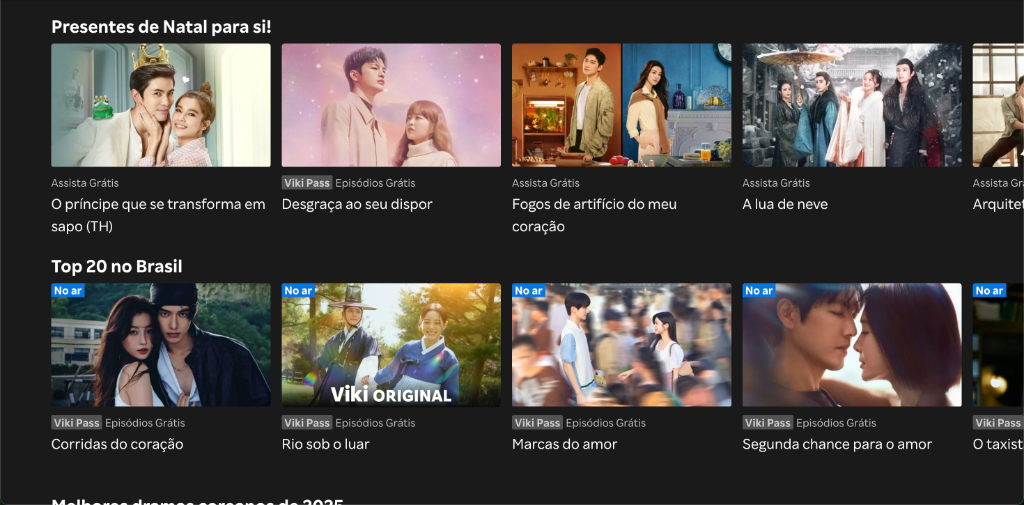Screen dimensions: 1024x505
Task: Open the Marcas do amor series
Action: pos(621,345)
